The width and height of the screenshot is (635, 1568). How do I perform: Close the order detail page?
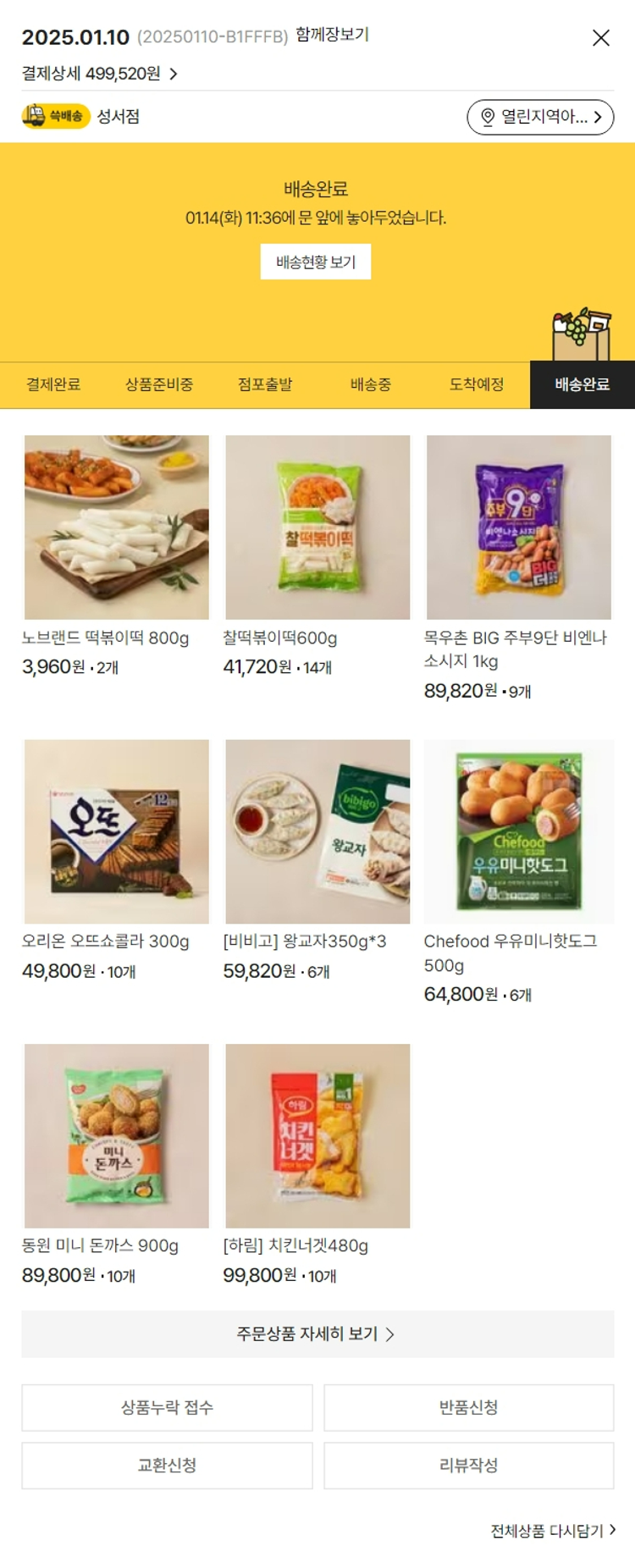point(600,38)
